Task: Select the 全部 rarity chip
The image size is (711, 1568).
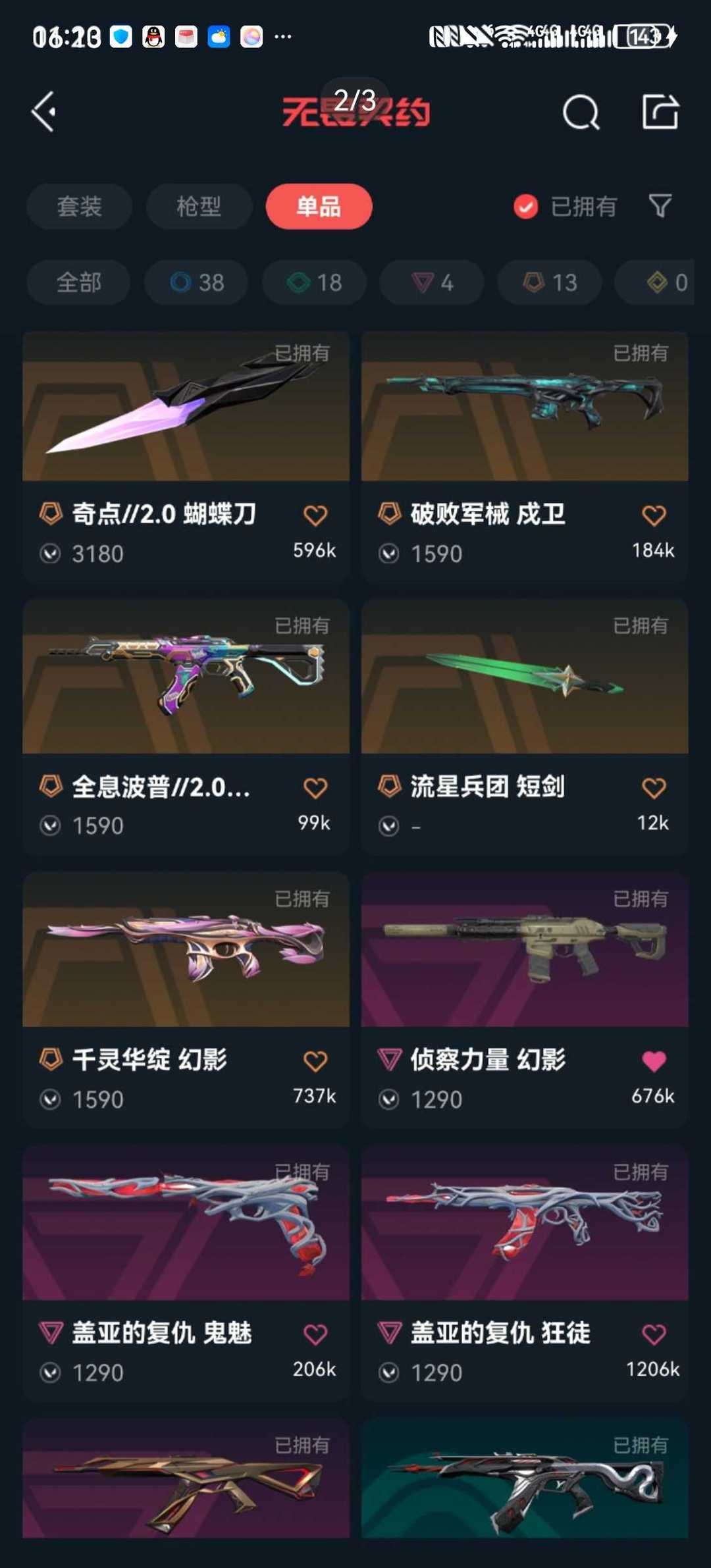Action: (x=78, y=282)
